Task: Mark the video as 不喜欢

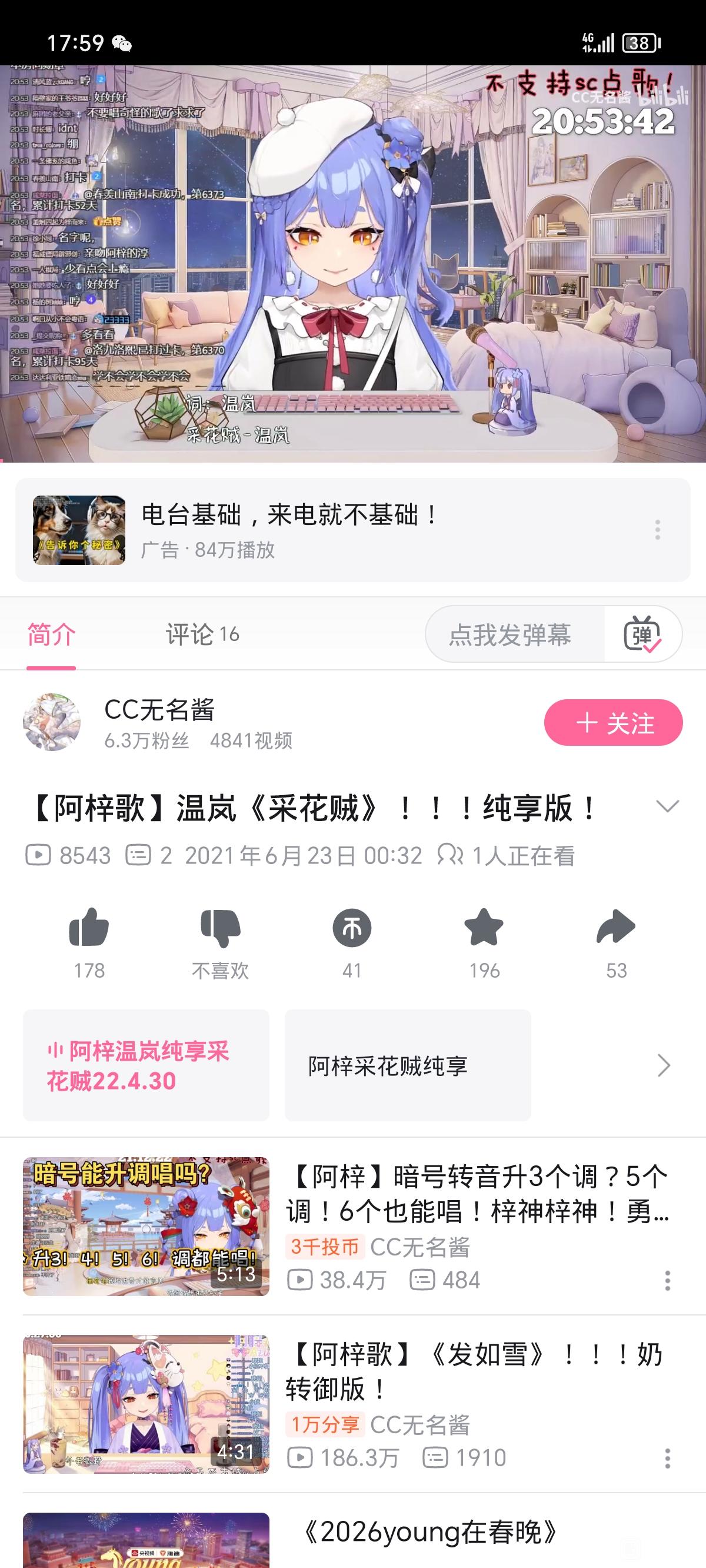Action: (220, 928)
